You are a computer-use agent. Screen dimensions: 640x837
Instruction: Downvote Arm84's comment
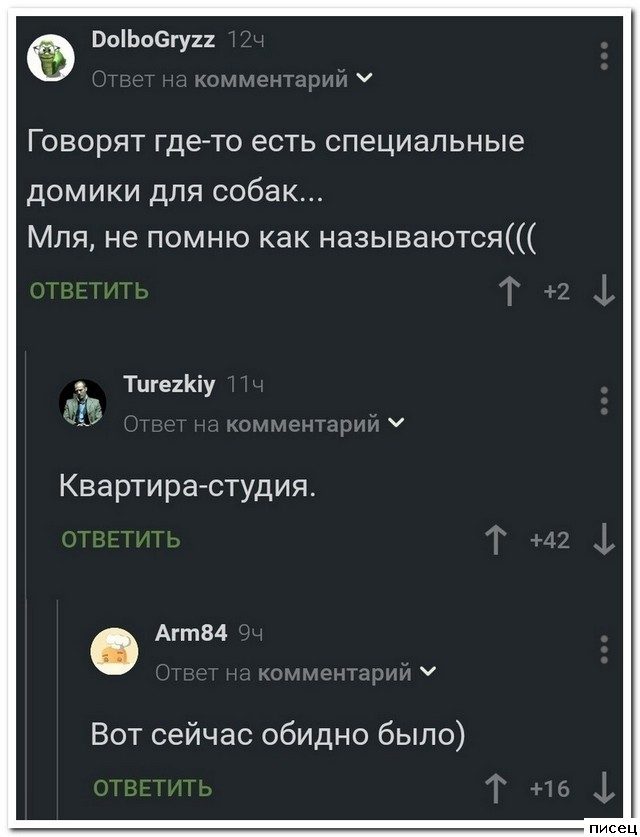coord(603,789)
